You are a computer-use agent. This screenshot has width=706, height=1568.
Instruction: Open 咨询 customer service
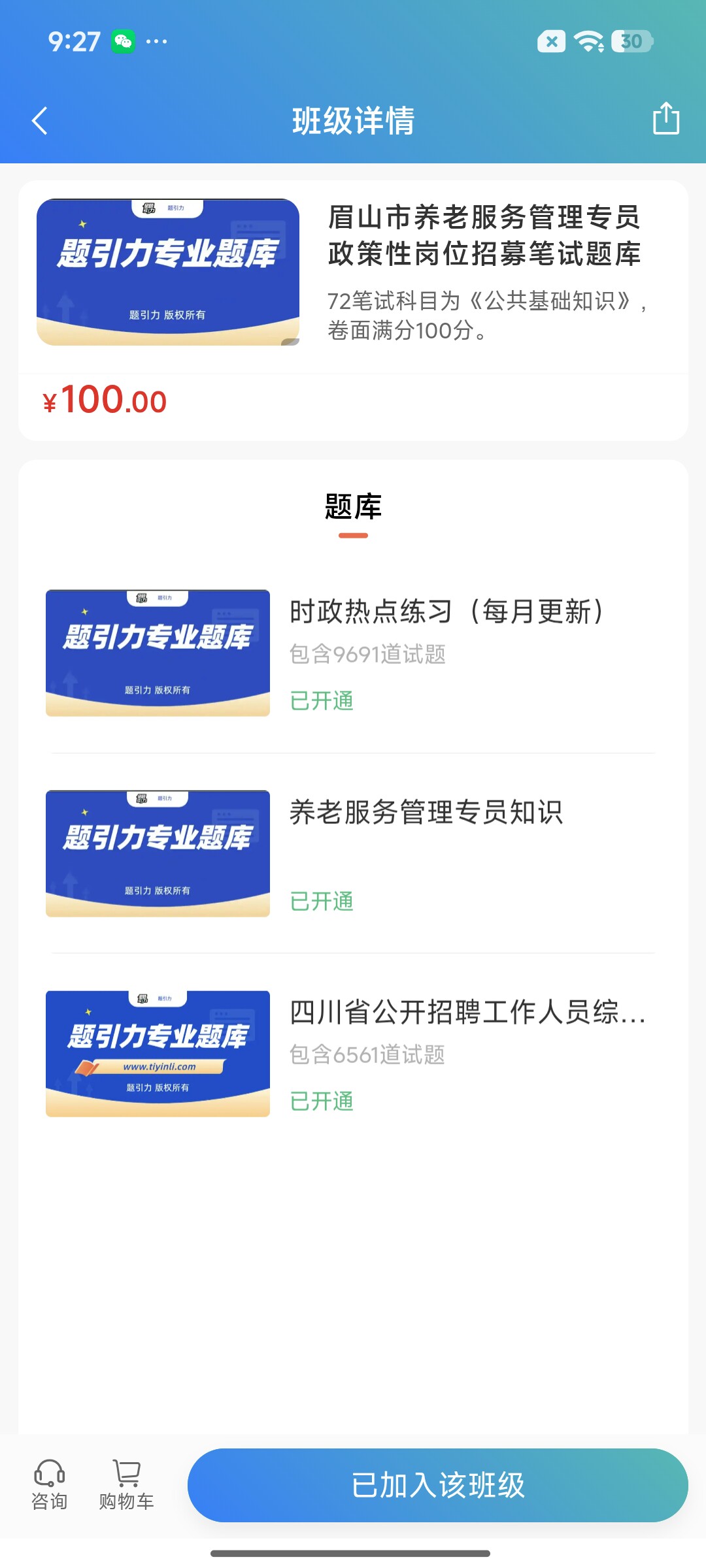49,1485
